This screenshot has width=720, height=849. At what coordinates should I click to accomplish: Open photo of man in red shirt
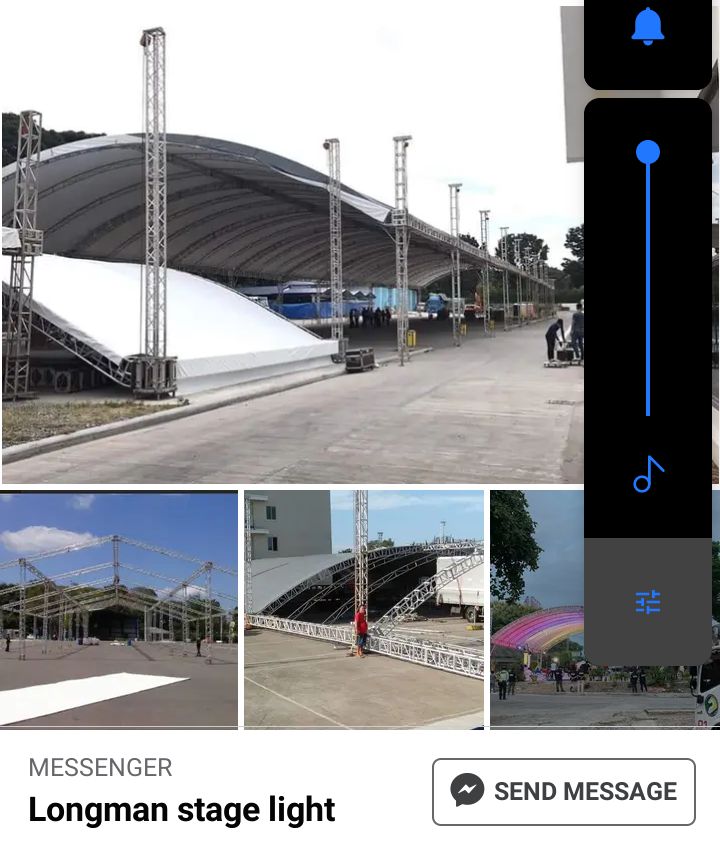pos(364,608)
